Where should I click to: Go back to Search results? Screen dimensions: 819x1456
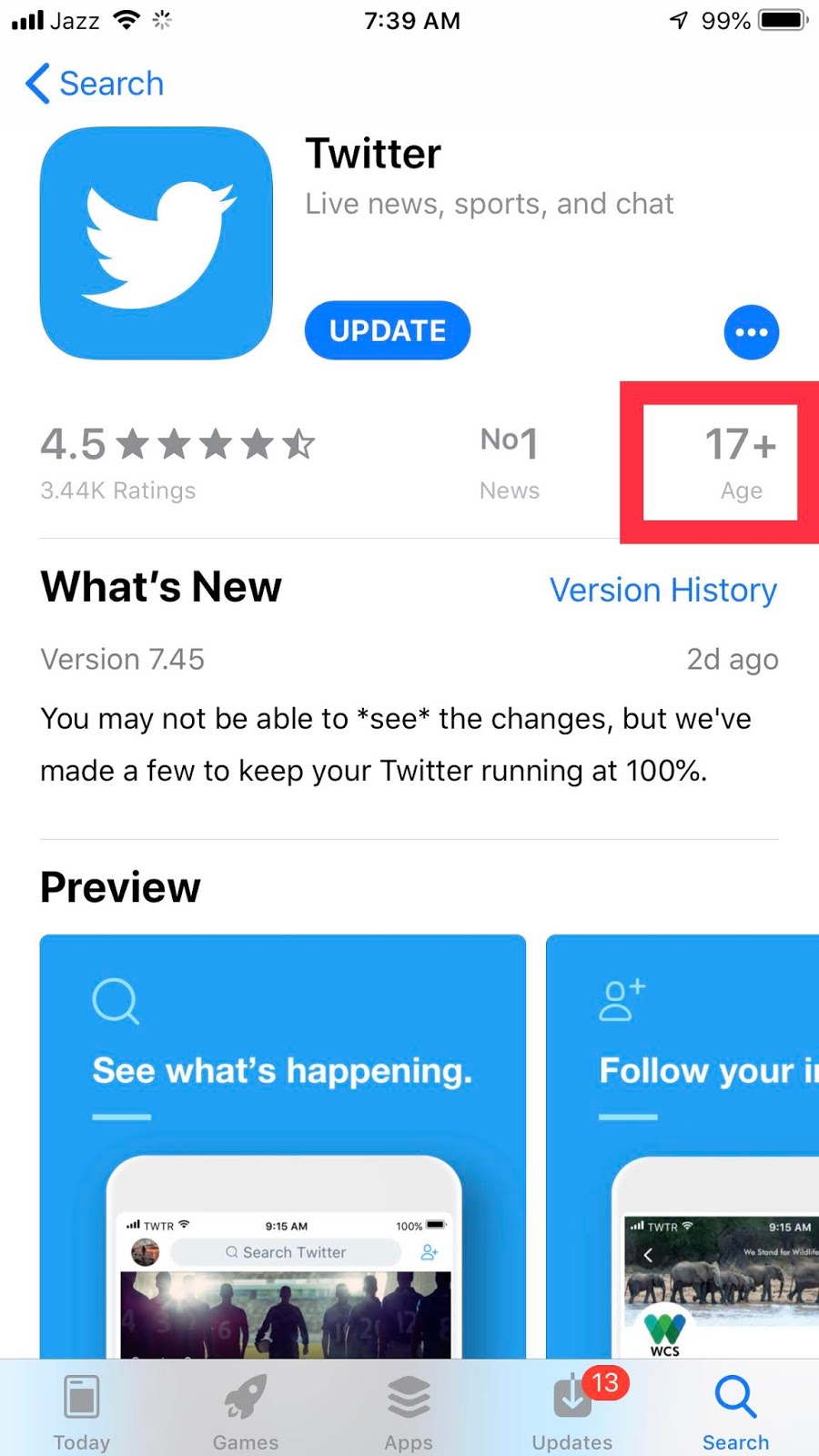[x=95, y=84]
